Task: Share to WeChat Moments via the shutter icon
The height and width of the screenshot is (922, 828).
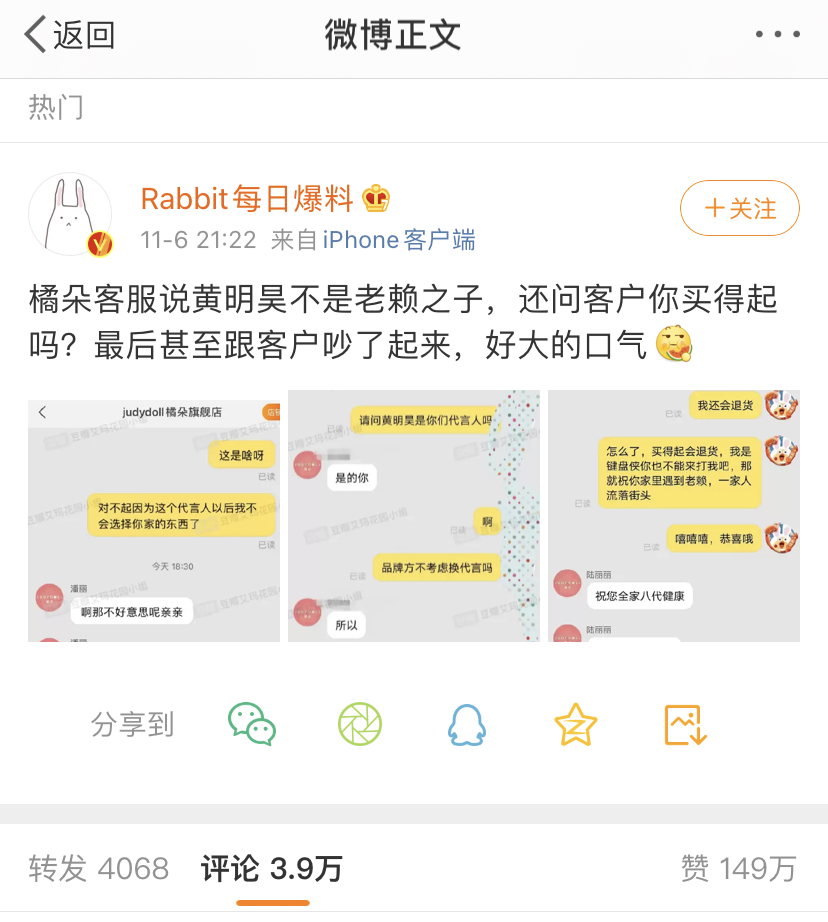Action: (360, 724)
